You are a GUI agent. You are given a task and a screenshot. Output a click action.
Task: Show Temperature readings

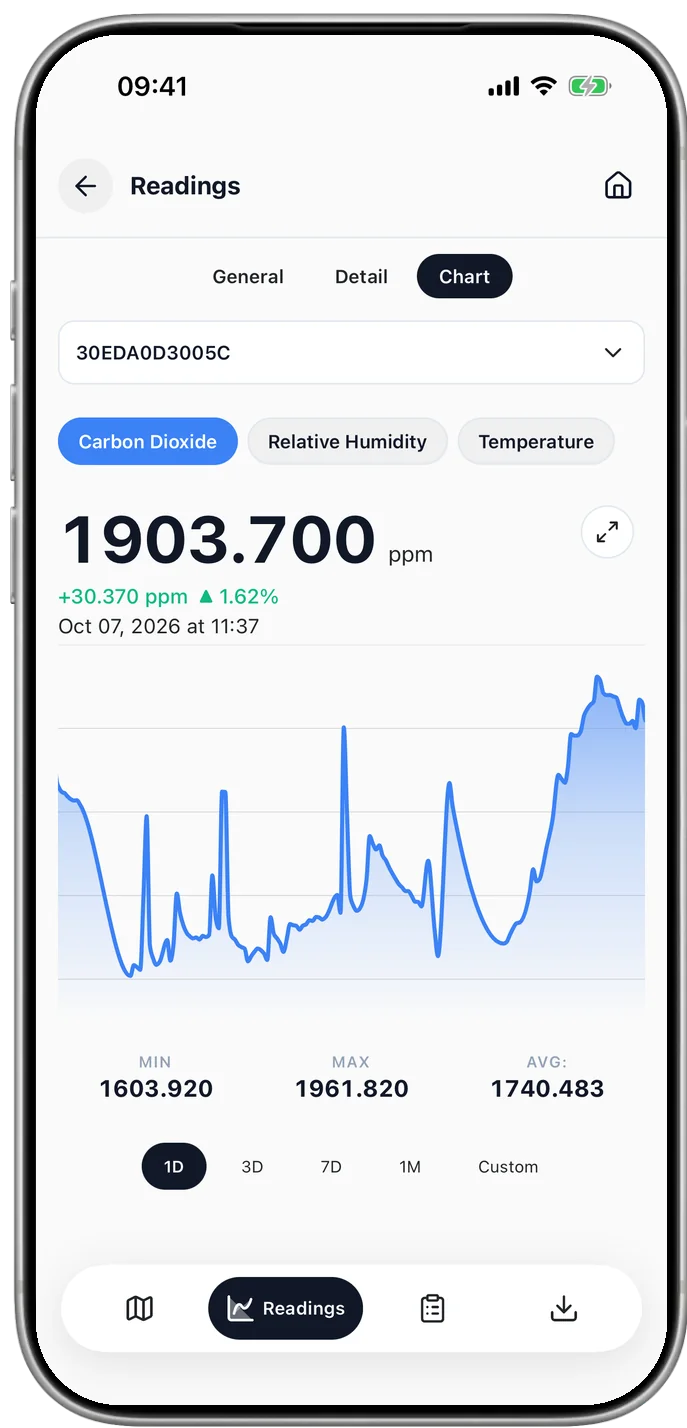536,442
